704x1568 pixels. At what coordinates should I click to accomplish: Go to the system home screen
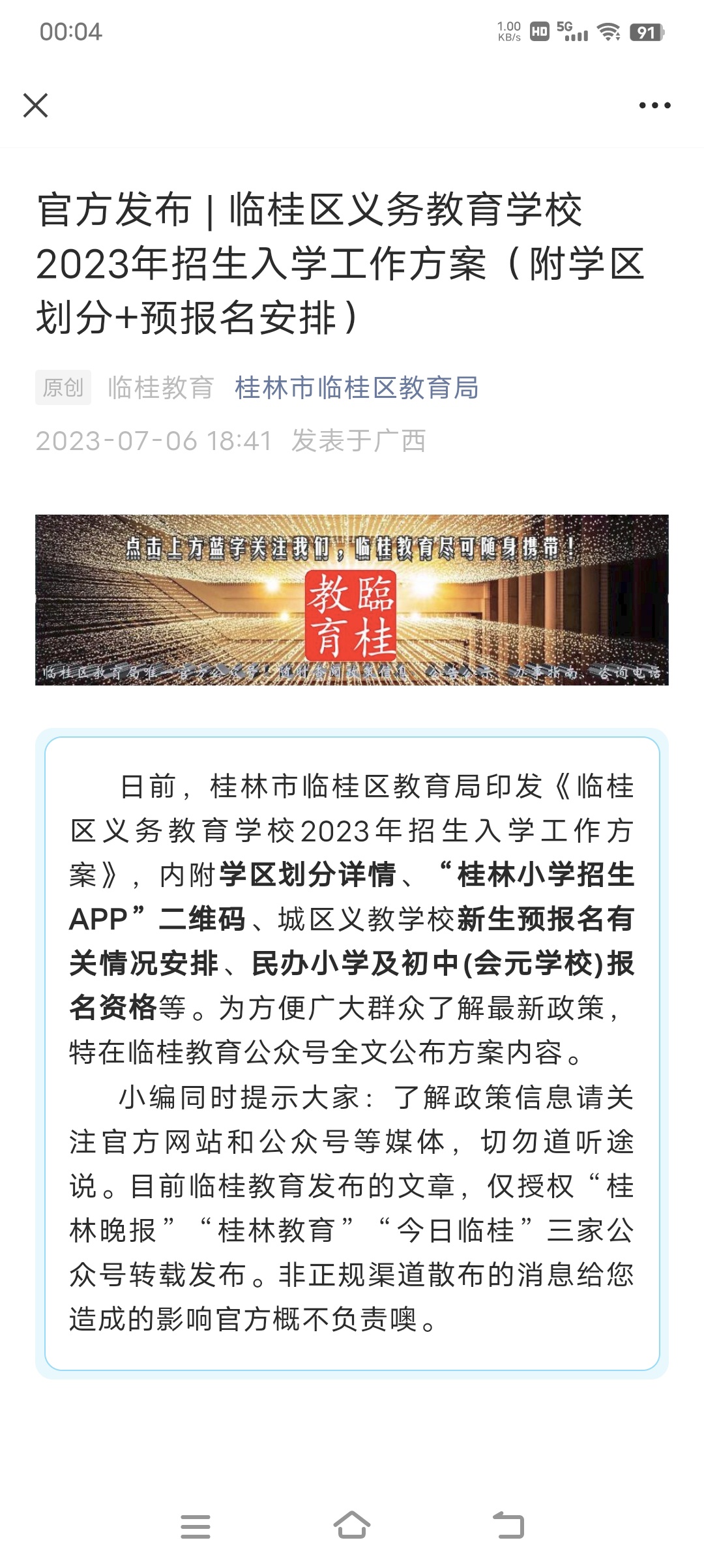[352, 1526]
